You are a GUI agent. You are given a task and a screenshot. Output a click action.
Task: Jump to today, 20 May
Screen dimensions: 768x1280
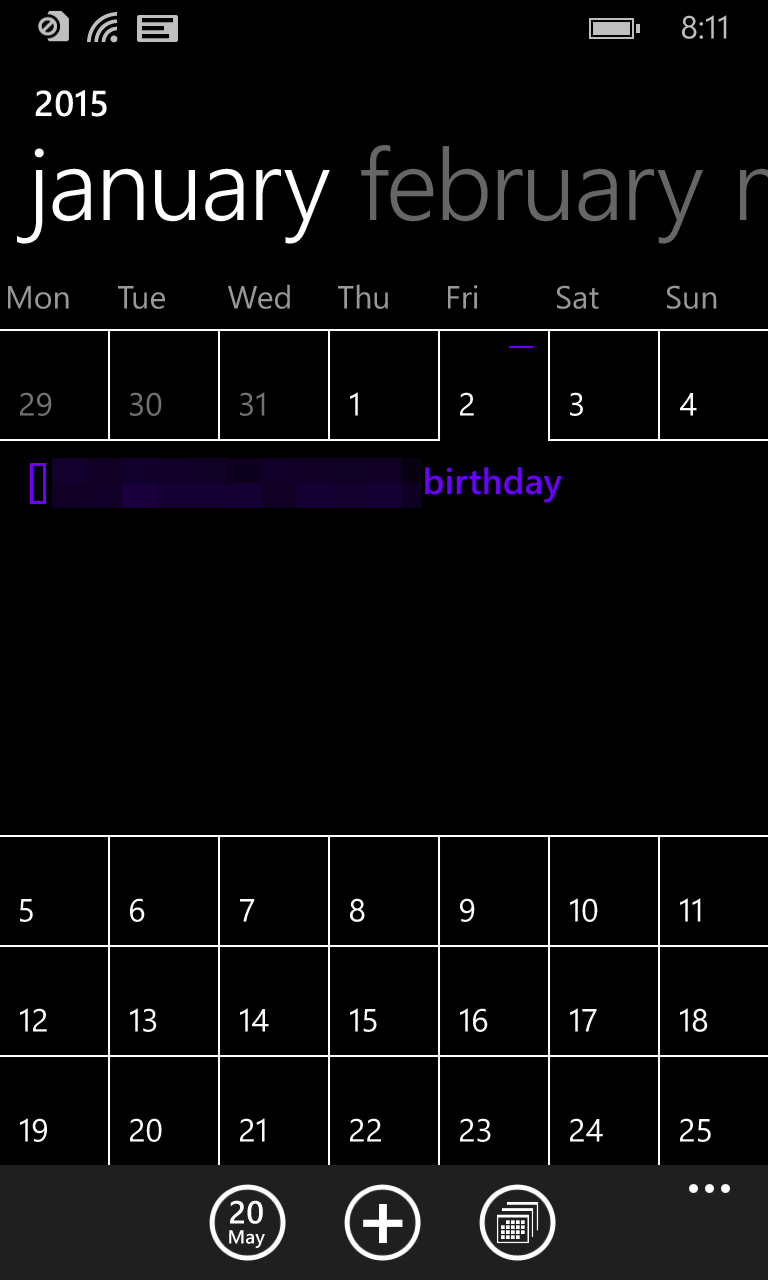point(247,1222)
